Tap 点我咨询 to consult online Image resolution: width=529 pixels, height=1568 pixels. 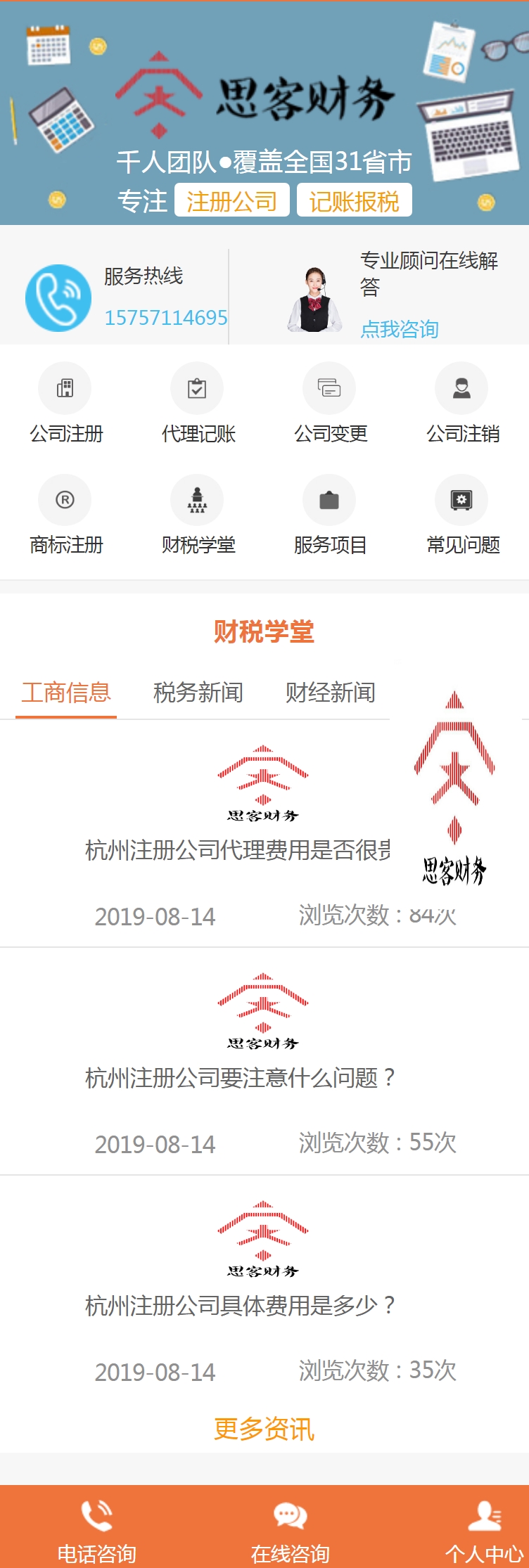[x=399, y=328]
